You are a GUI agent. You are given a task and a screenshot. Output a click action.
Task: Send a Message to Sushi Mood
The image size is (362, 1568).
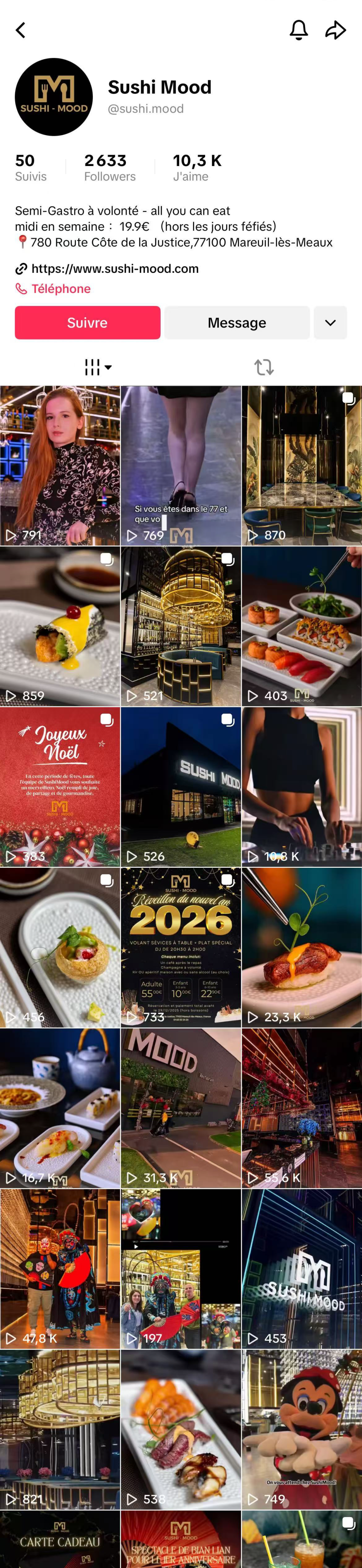pos(237,323)
